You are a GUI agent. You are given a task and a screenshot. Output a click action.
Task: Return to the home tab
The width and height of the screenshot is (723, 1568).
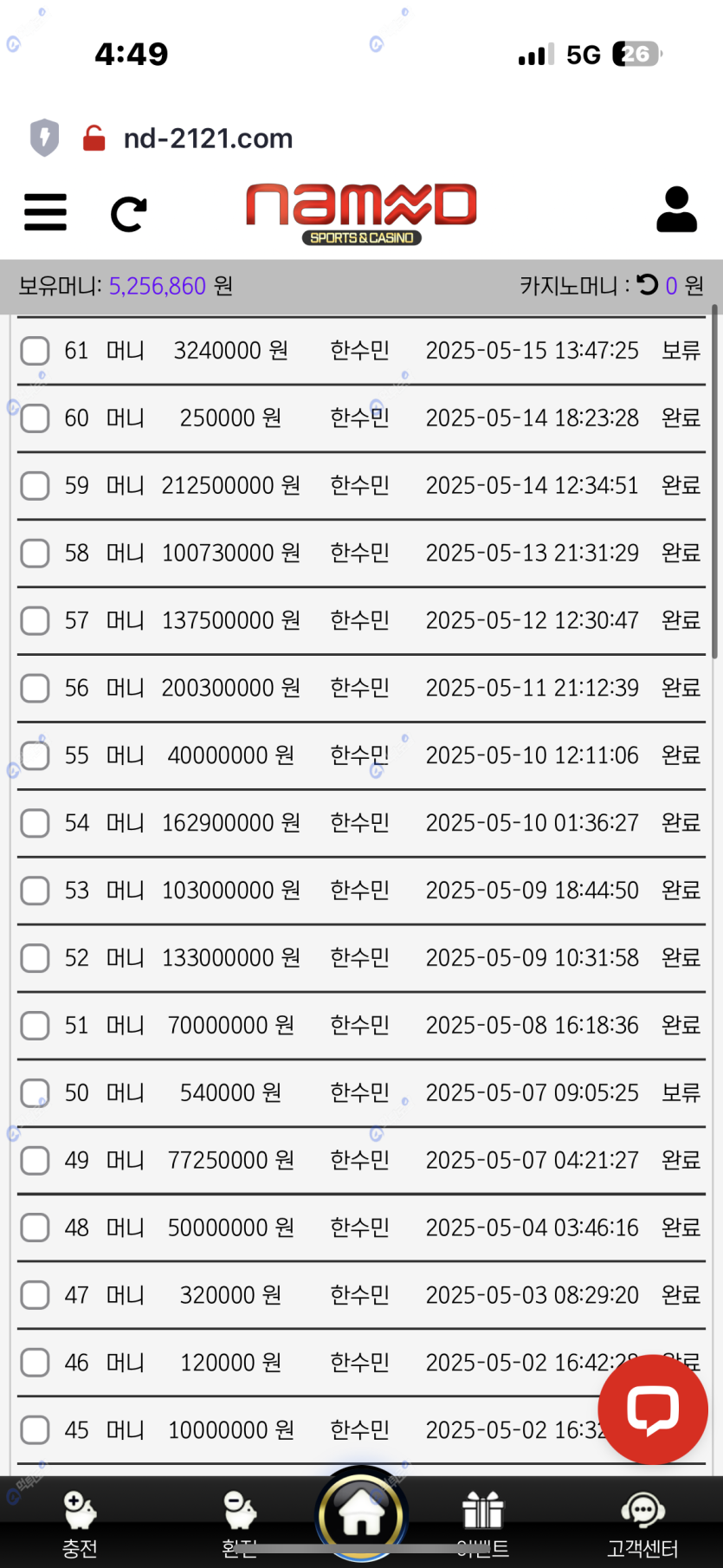point(361,1516)
